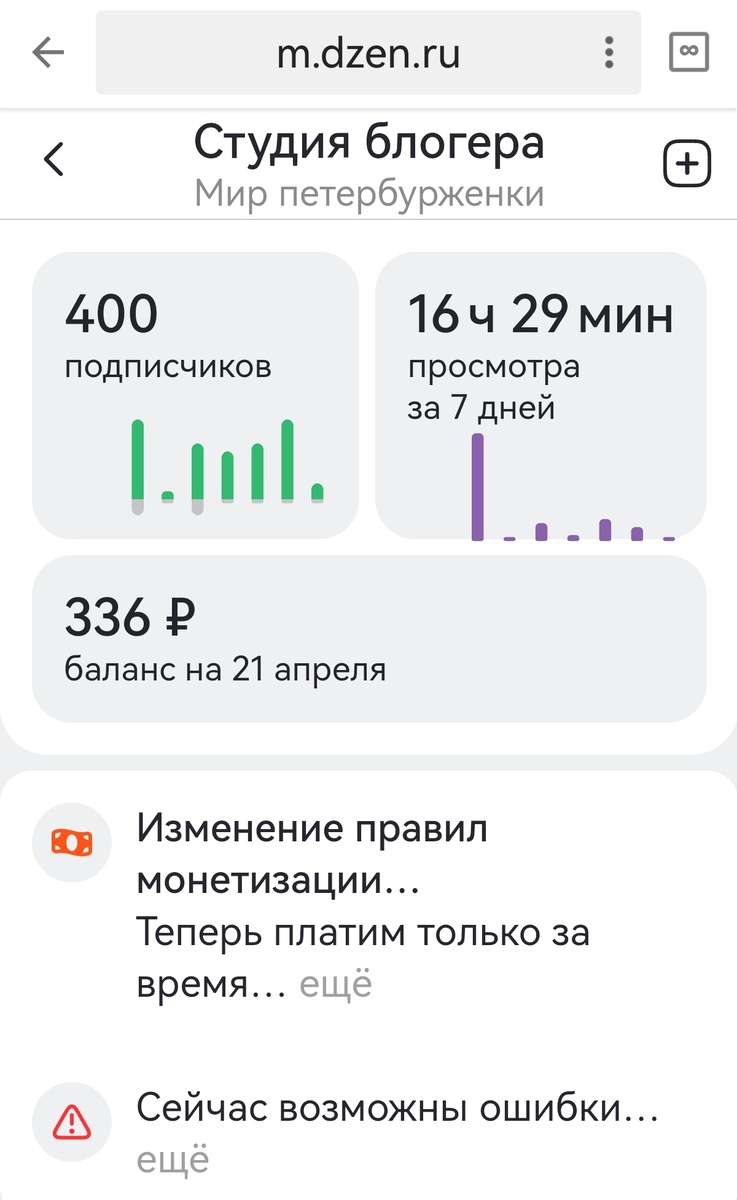Image resolution: width=737 pixels, height=1200 pixels.
Task: Tap the 400 подписчиков statistics card
Action: [195, 397]
